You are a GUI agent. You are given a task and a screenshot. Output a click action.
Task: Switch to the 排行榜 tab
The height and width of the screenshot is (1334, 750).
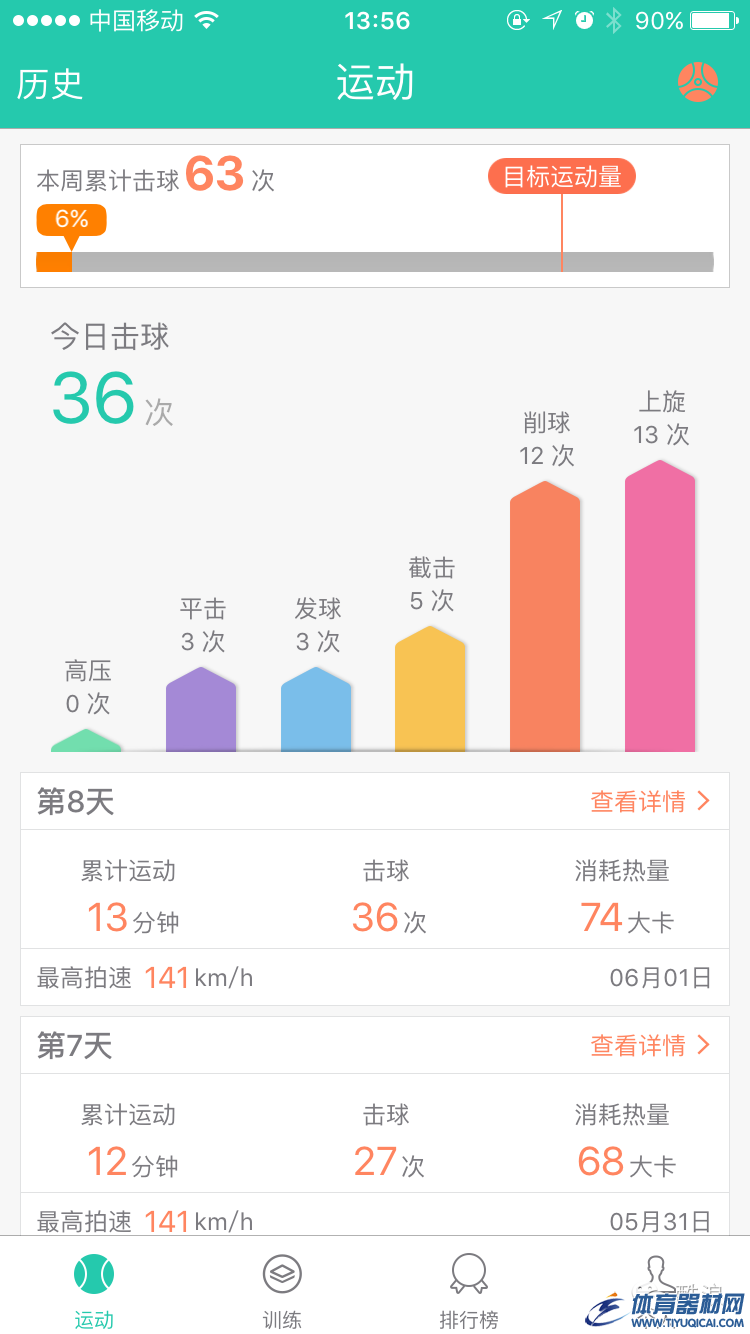tap(469, 1290)
